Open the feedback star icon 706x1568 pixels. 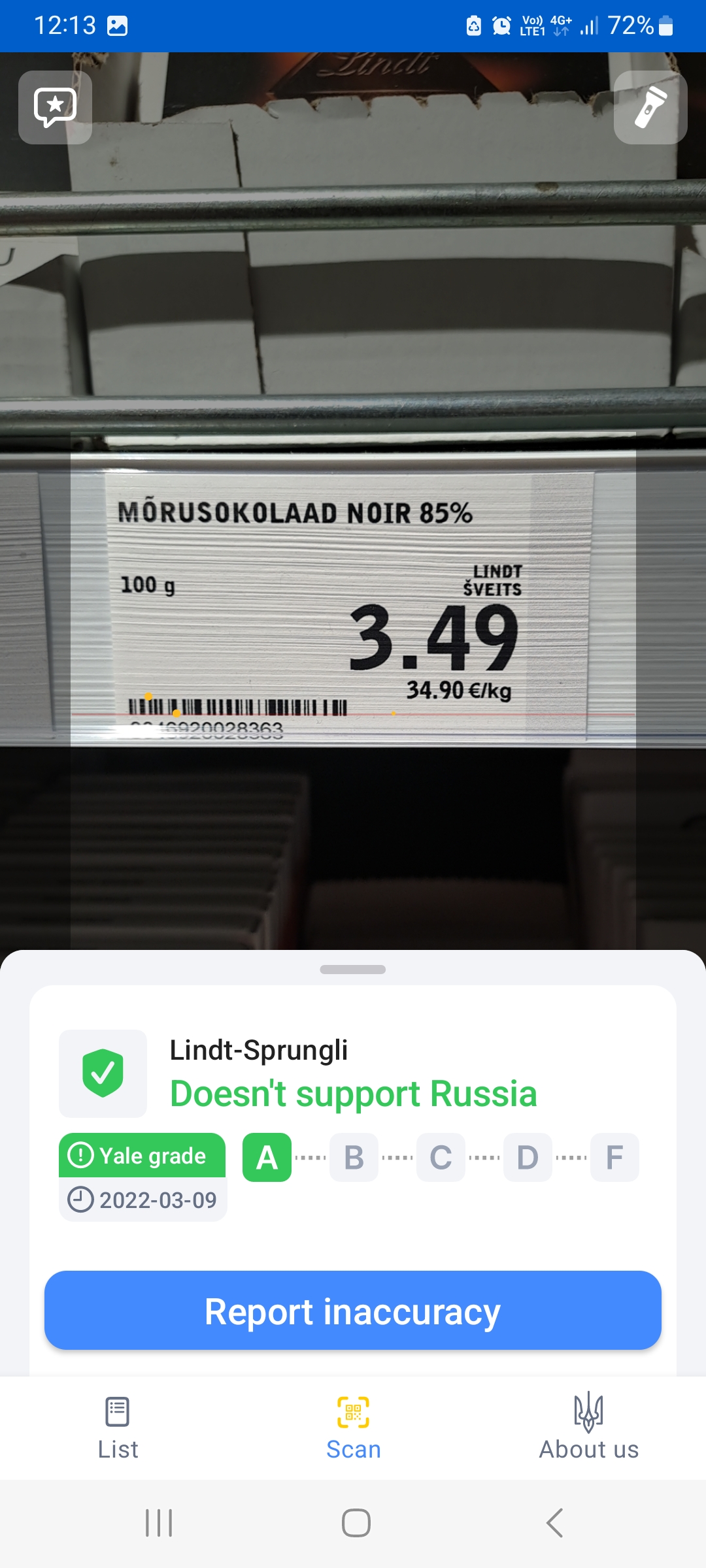click(x=55, y=108)
